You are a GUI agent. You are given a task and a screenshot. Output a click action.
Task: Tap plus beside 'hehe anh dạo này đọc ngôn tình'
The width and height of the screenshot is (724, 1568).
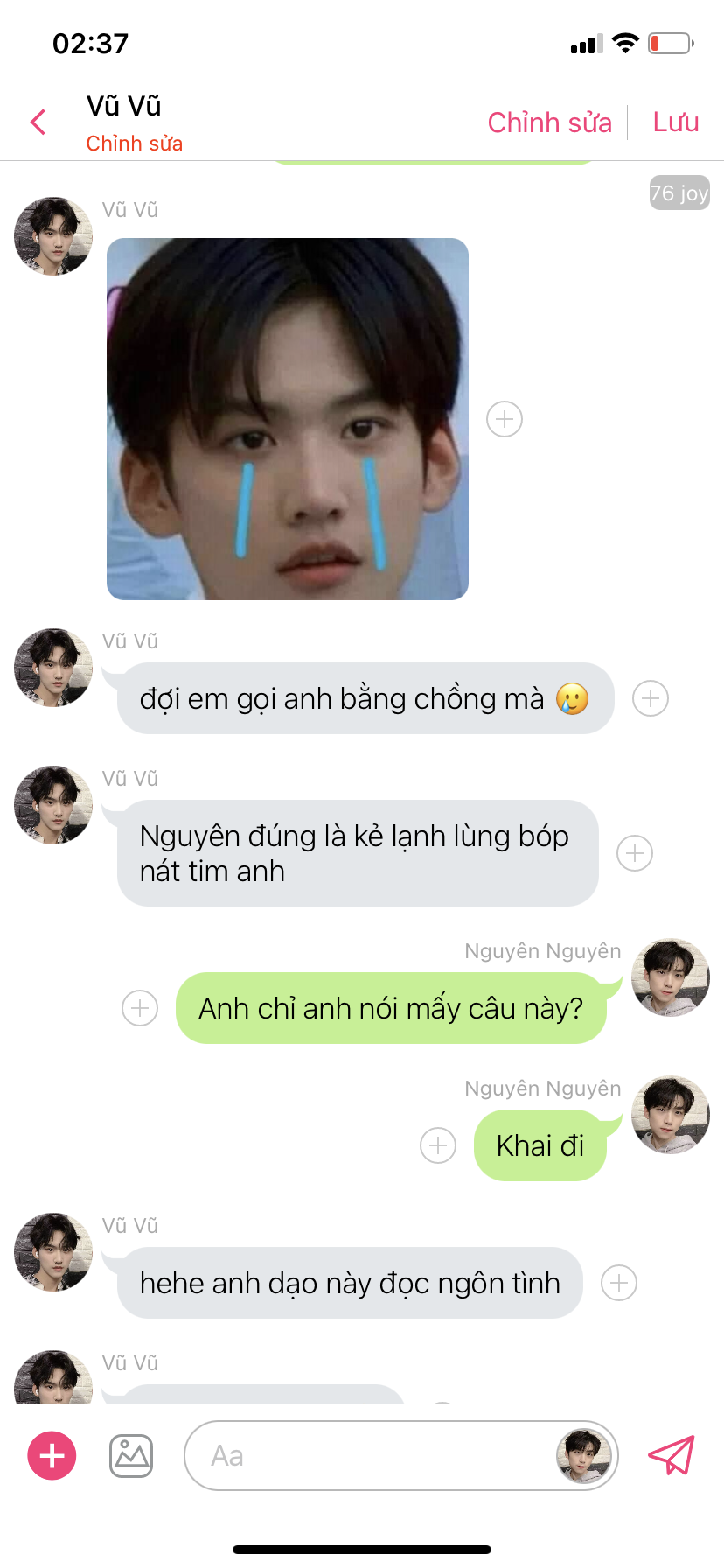[x=619, y=1283]
